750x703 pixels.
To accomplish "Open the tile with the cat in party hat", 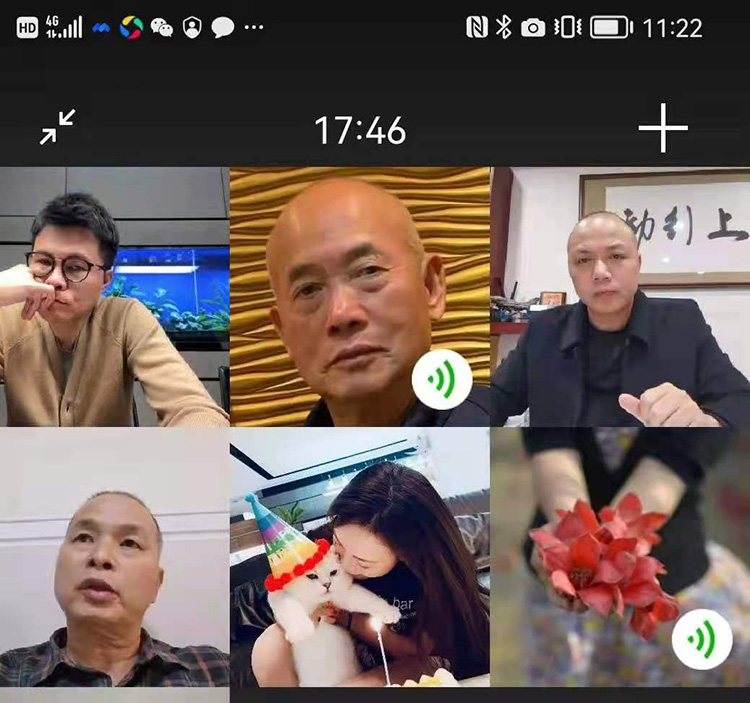I will 359,557.
